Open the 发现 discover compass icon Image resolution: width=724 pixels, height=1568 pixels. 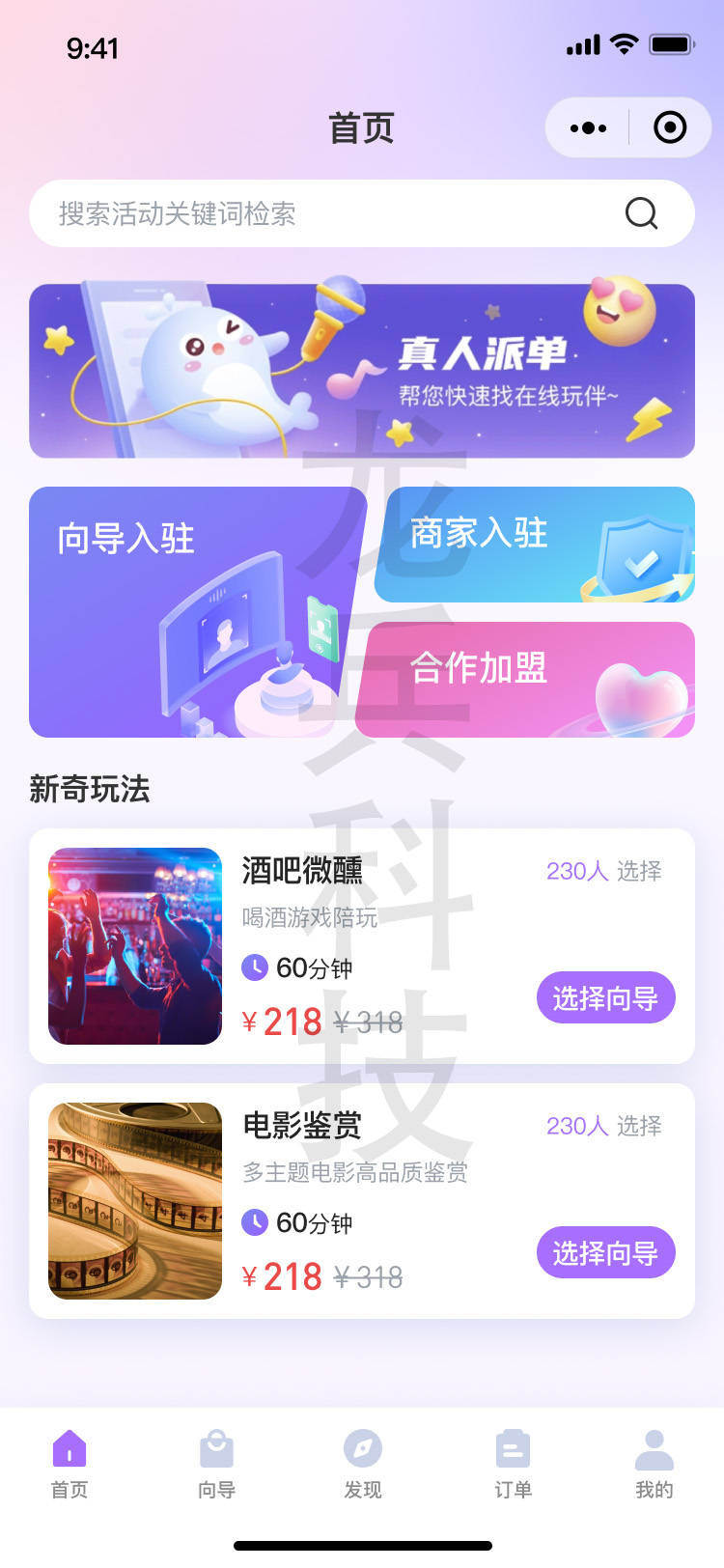[x=362, y=1447]
